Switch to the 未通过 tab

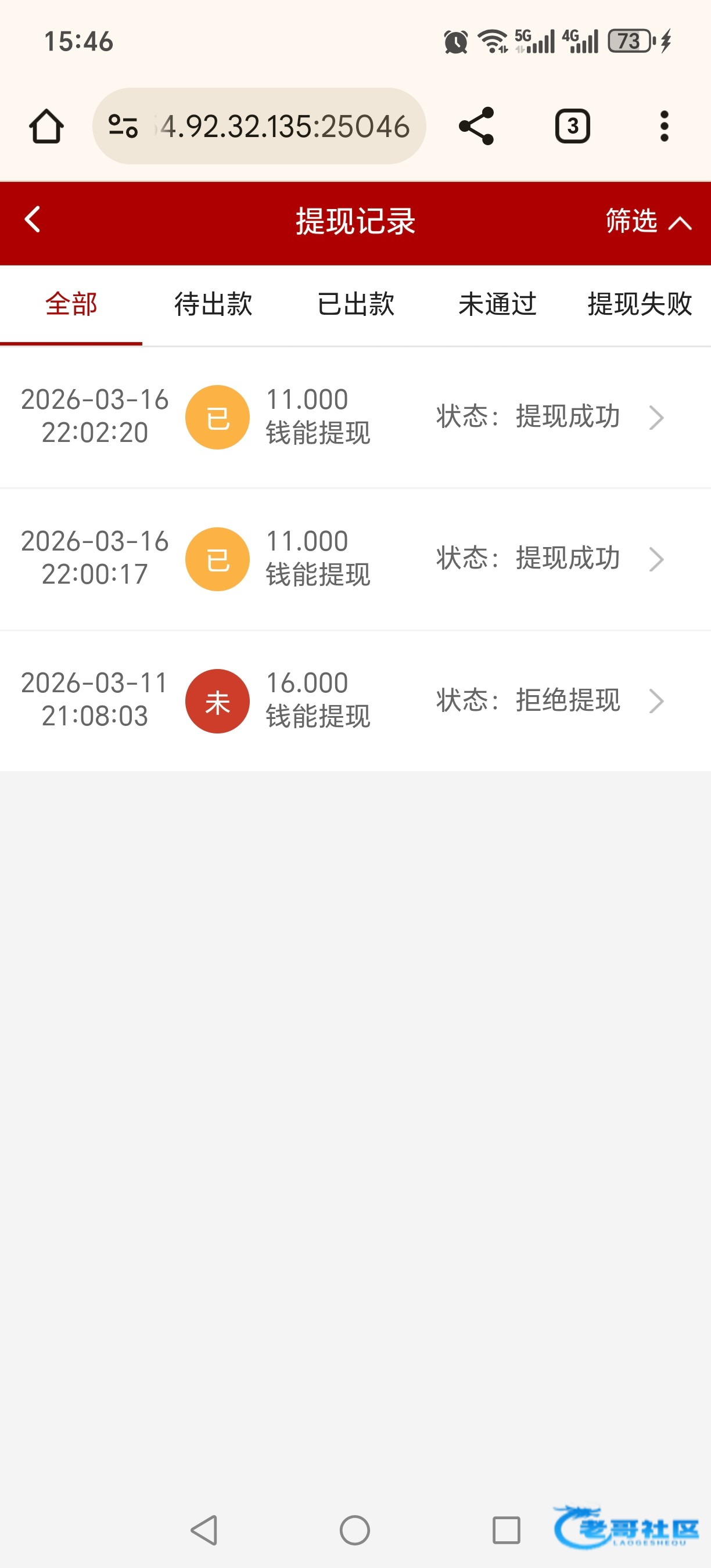click(497, 304)
